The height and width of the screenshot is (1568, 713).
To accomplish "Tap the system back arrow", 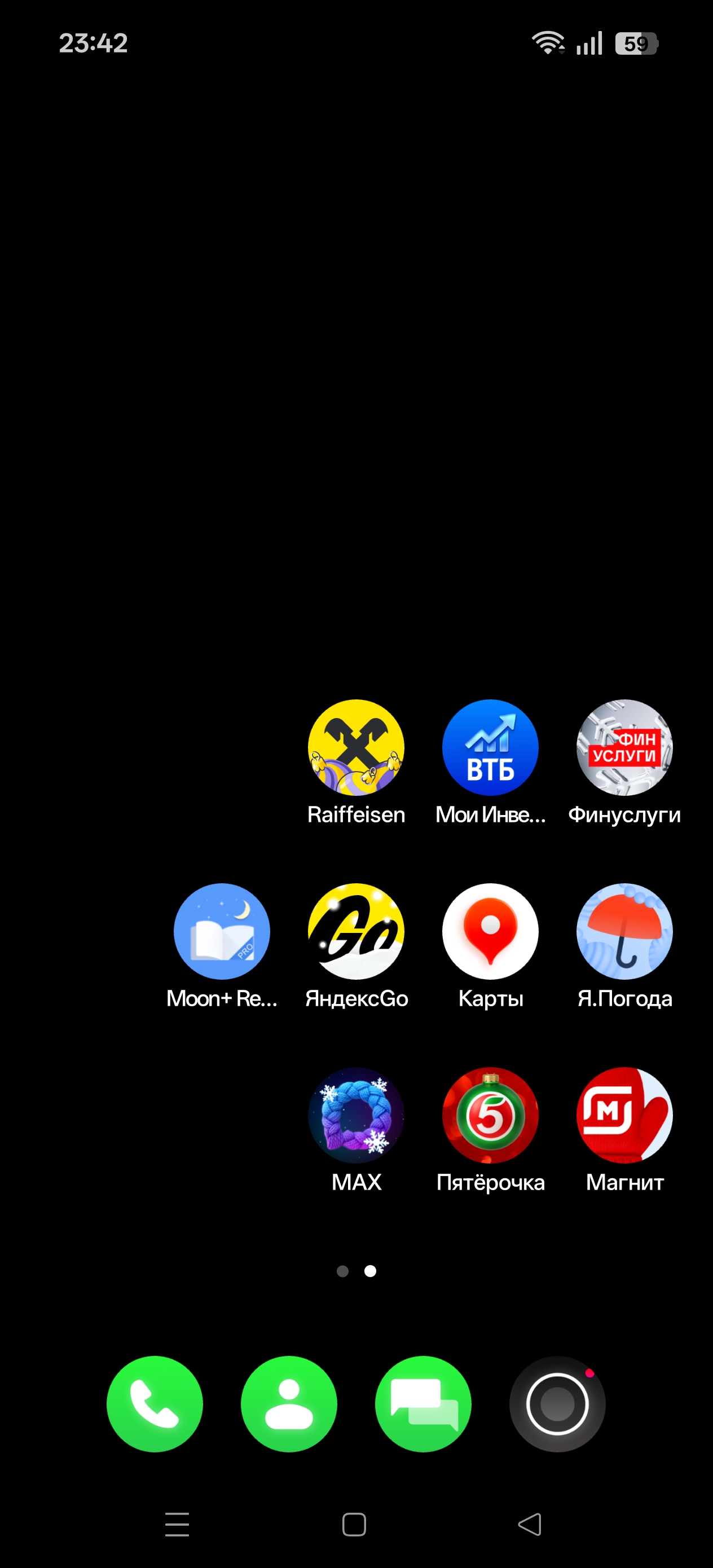I will (530, 1524).
